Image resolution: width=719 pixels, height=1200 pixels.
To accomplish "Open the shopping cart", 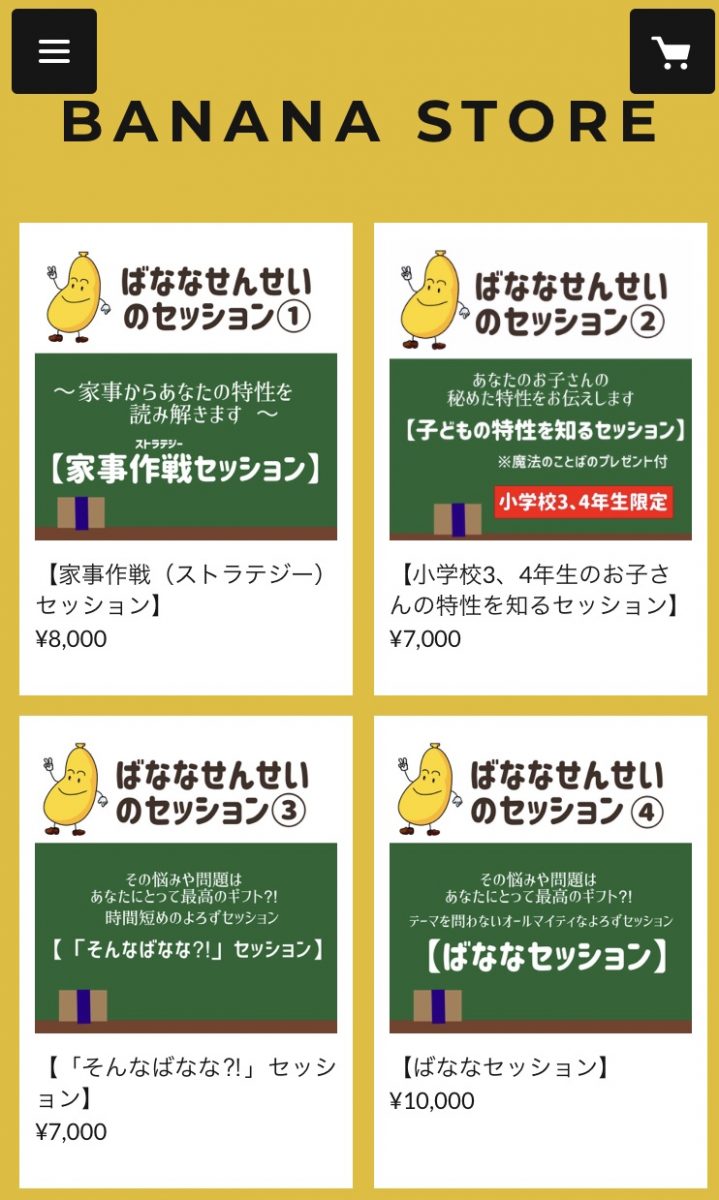I will pyautogui.click(x=671, y=52).
